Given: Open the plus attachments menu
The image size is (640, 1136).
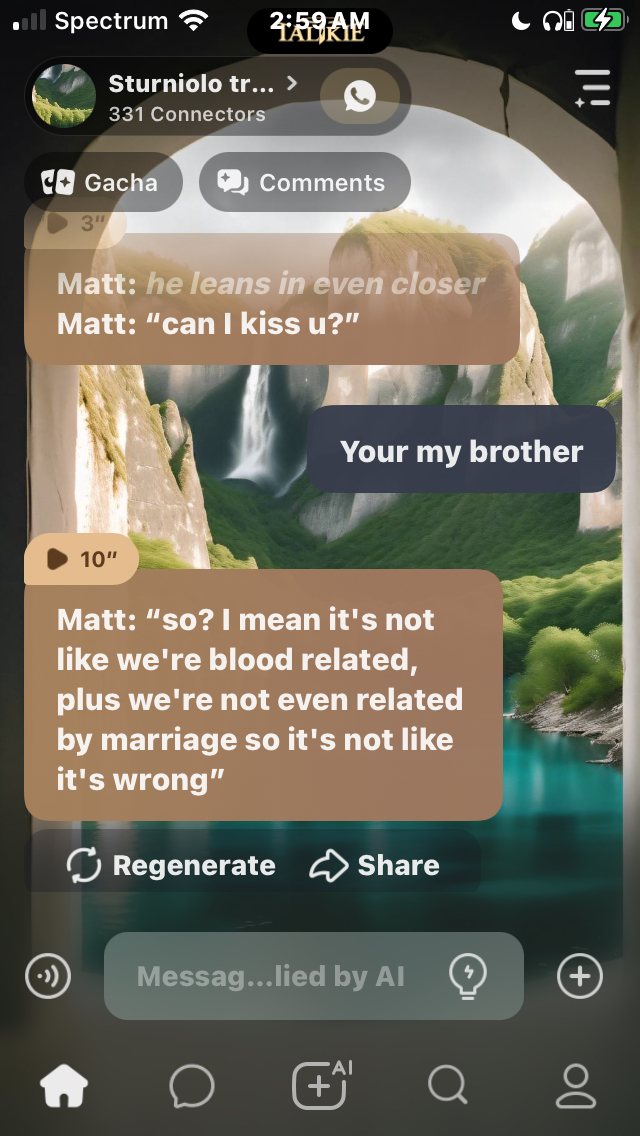Looking at the screenshot, I should (580, 976).
